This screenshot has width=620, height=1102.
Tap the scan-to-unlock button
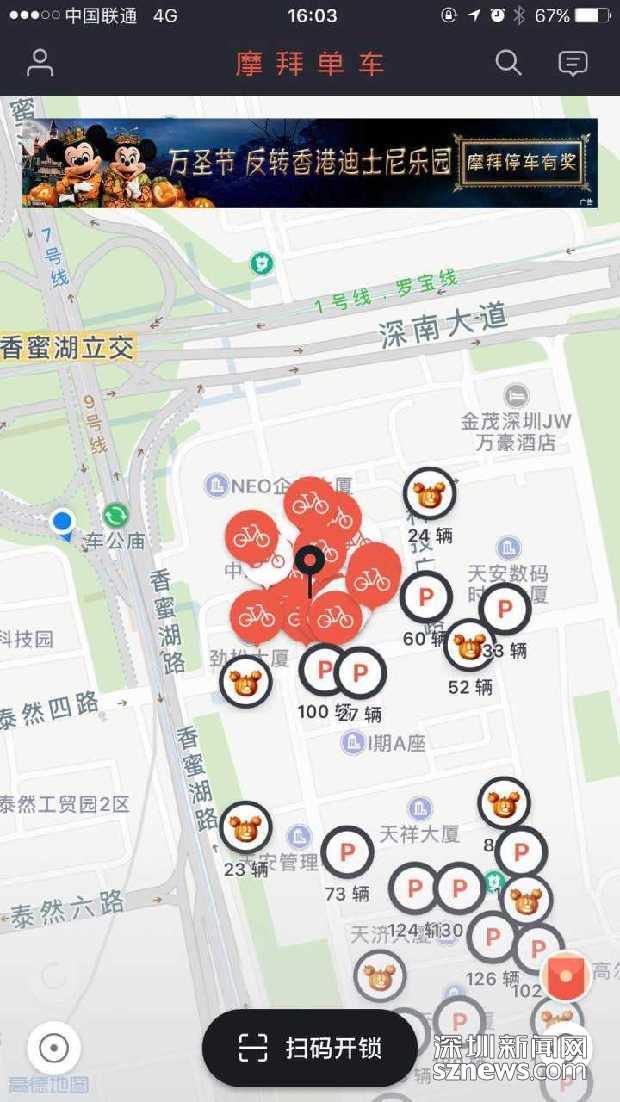[310, 1047]
